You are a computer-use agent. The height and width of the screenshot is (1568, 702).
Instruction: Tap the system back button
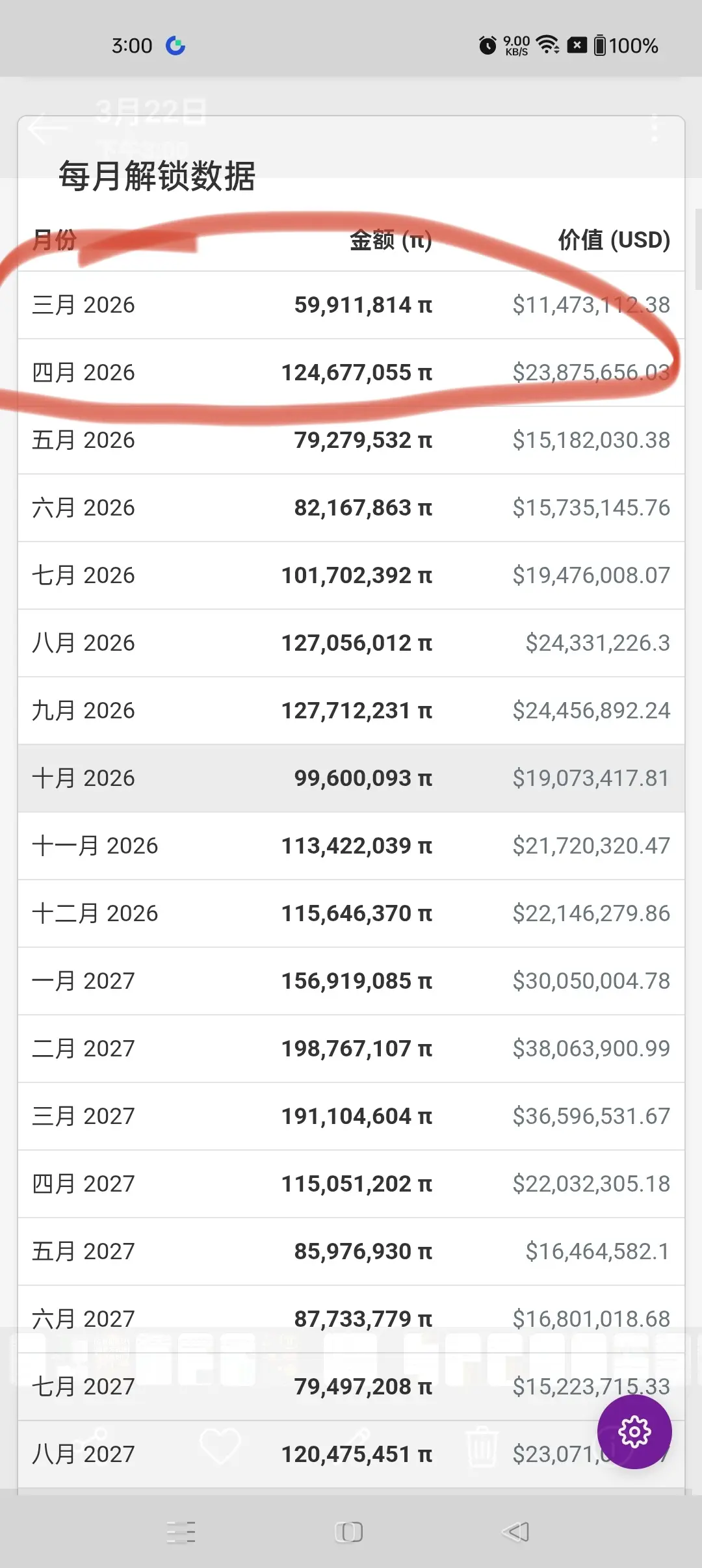[517, 1532]
